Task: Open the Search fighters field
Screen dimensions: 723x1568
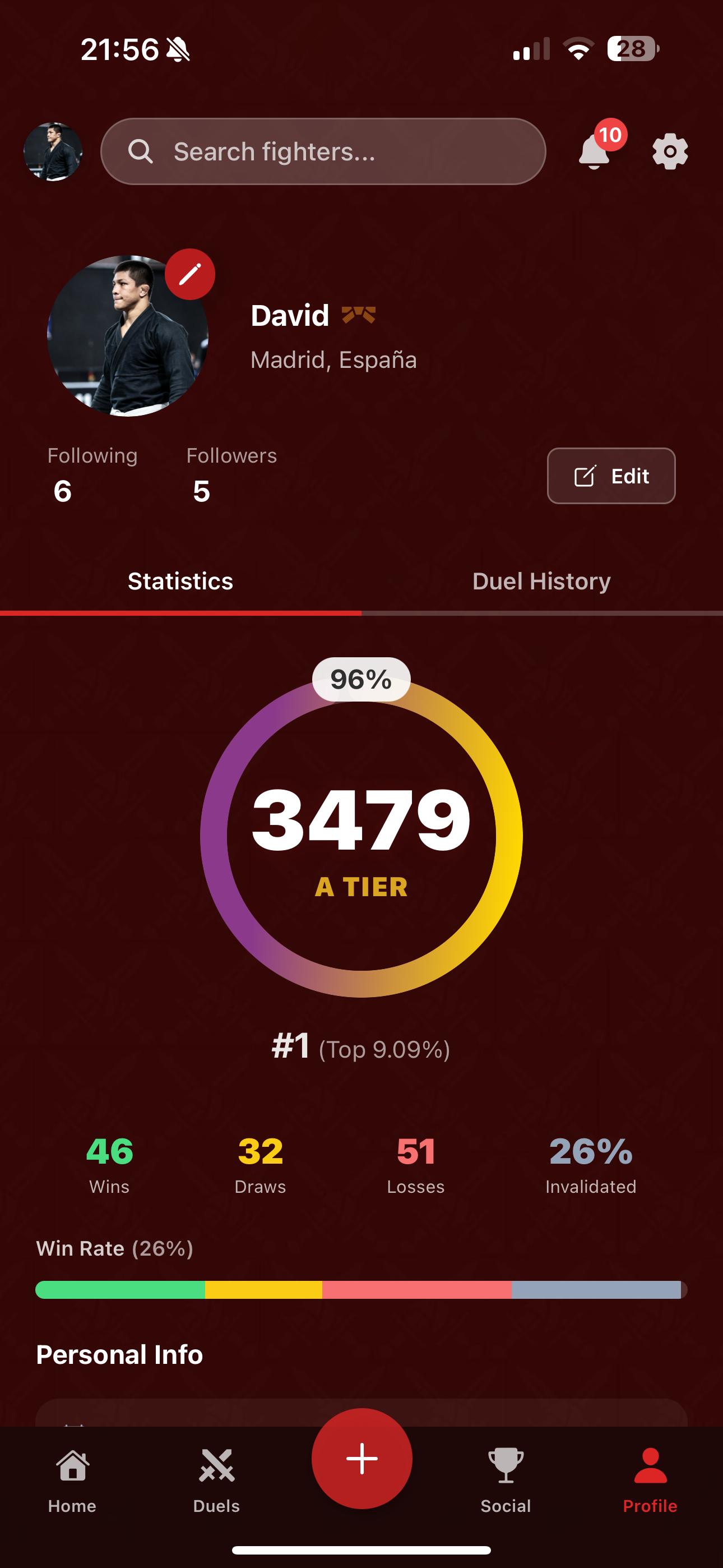Action: (x=323, y=151)
